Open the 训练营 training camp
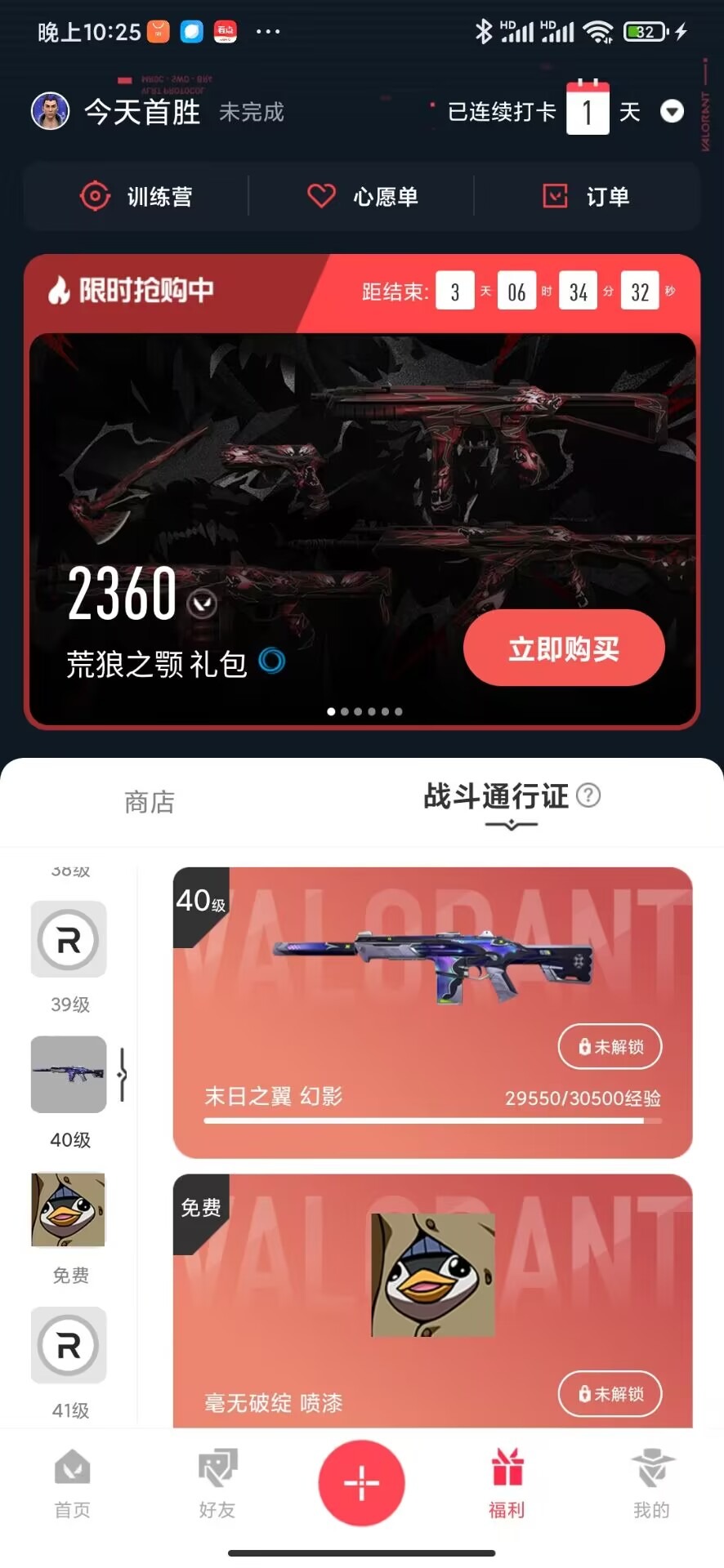 click(x=136, y=197)
